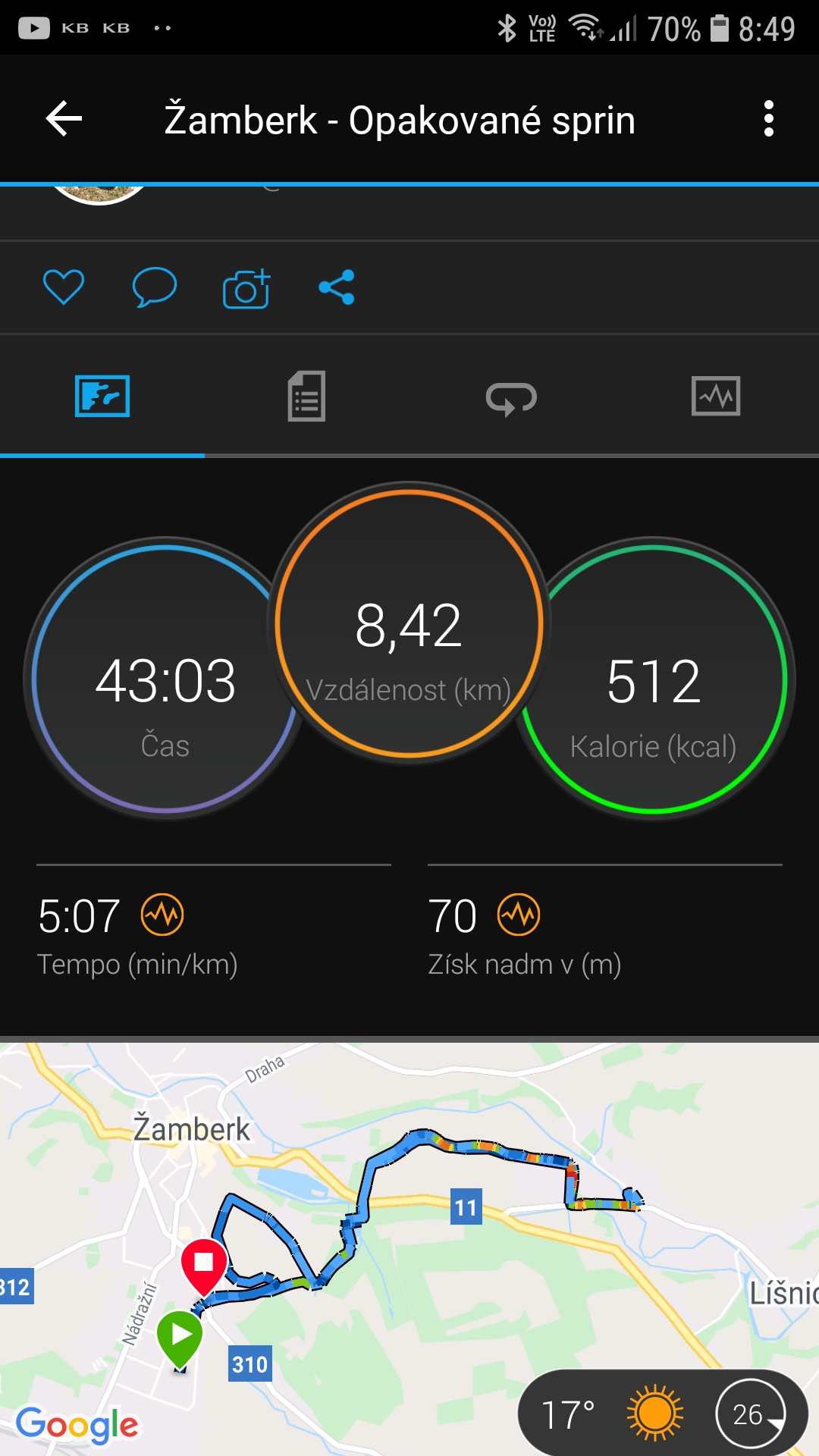Share this activity
819x1456 pixels.
click(337, 287)
